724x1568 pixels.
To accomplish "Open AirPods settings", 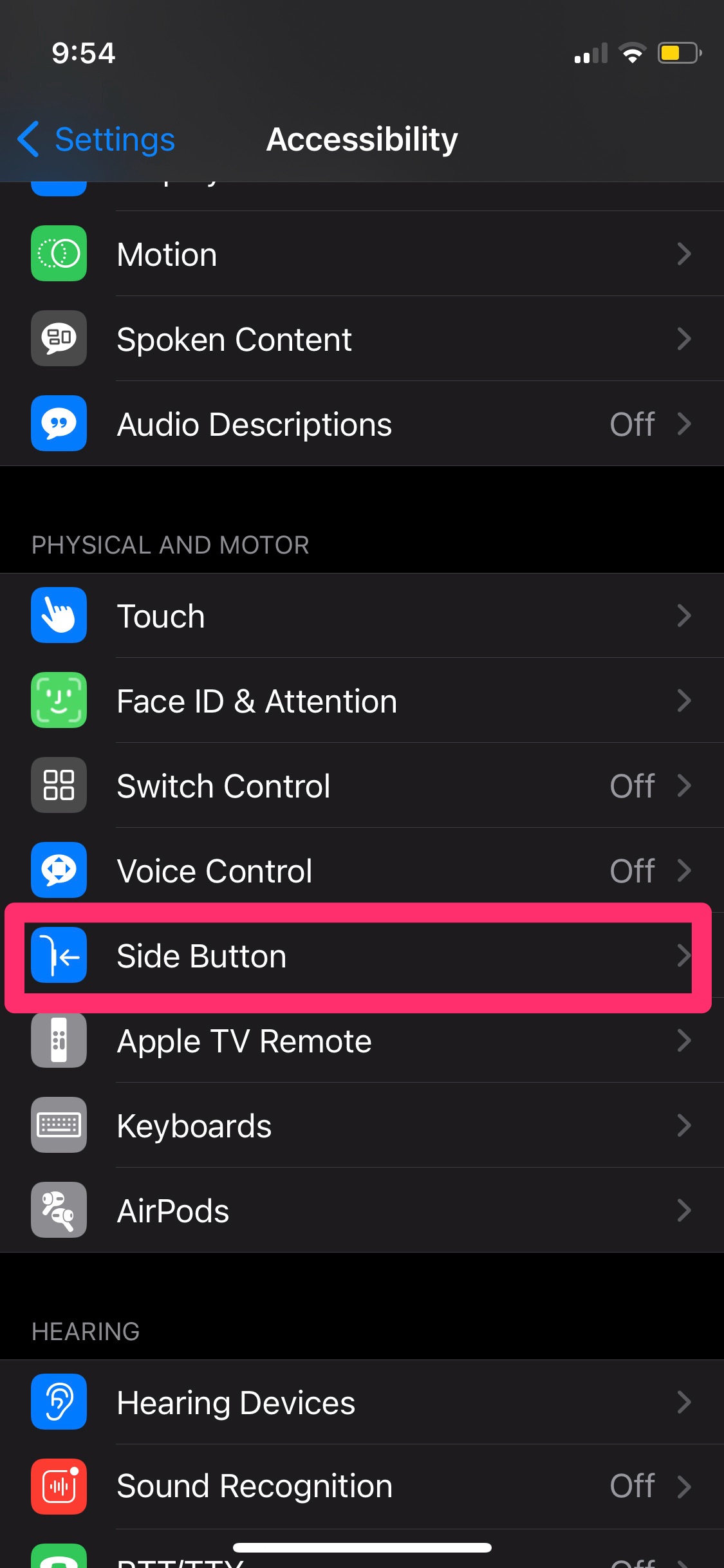I will [360, 1211].
